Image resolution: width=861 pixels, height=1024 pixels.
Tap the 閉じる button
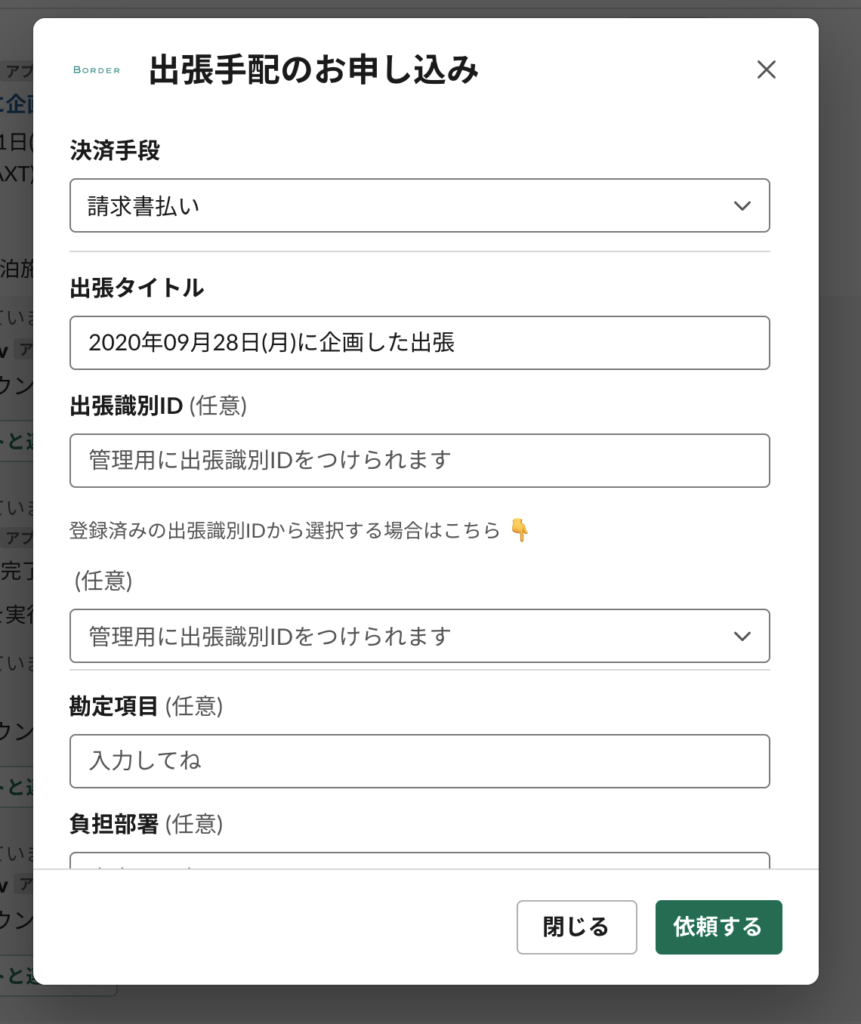coord(576,927)
